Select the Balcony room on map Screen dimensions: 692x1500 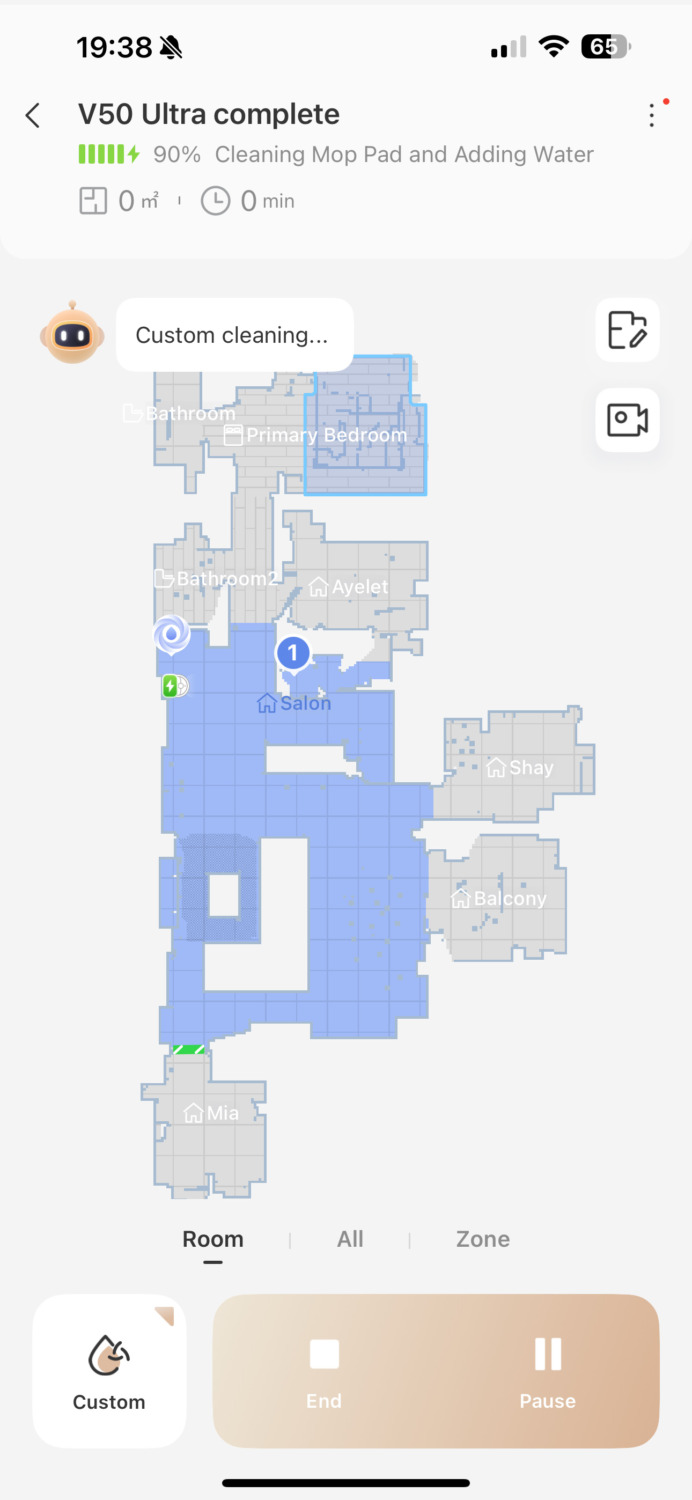pos(499,899)
